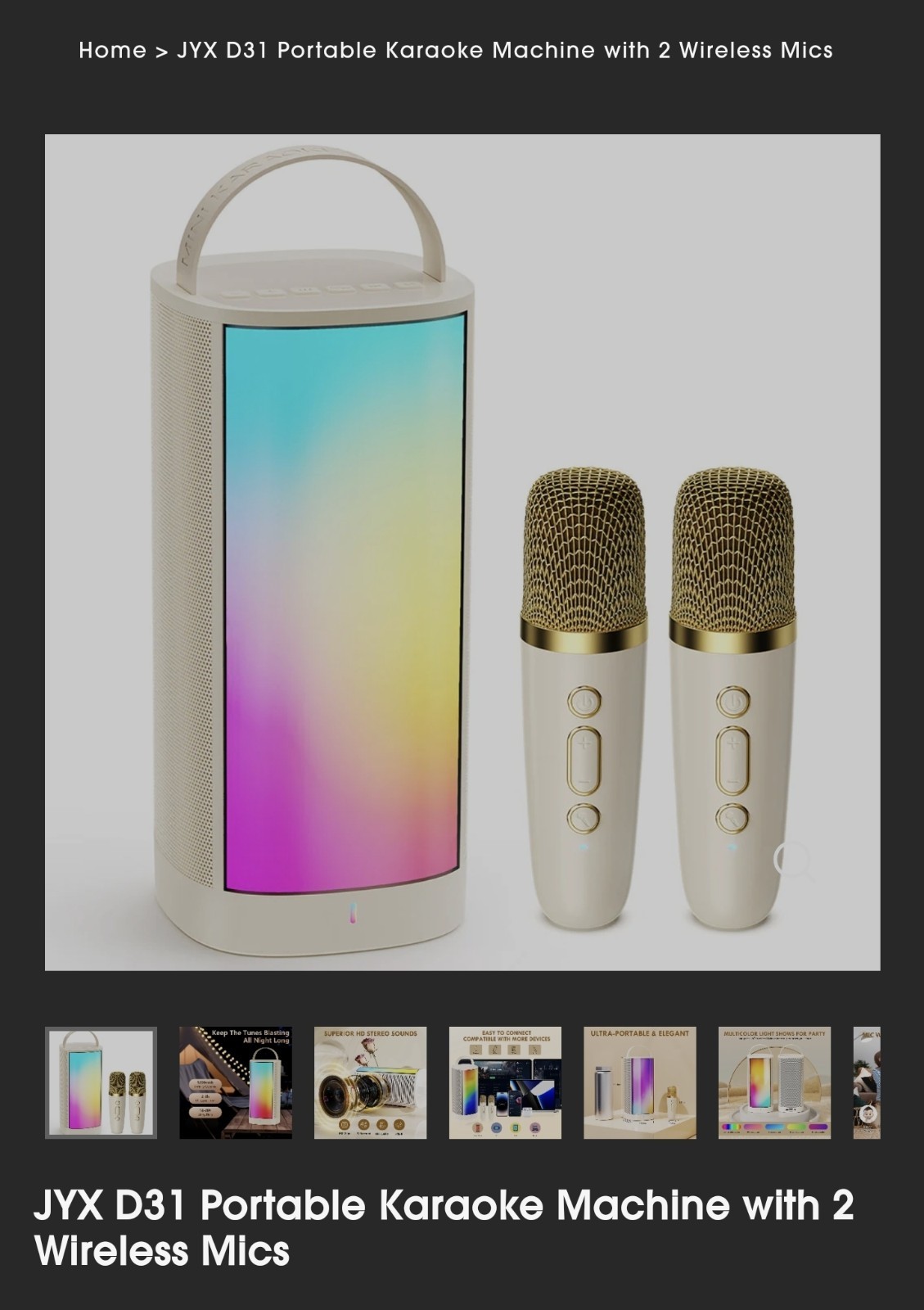Go to Home via the breadcrumb link
Screen dimensions: 924x1310
pyautogui.click(x=112, y=51)
